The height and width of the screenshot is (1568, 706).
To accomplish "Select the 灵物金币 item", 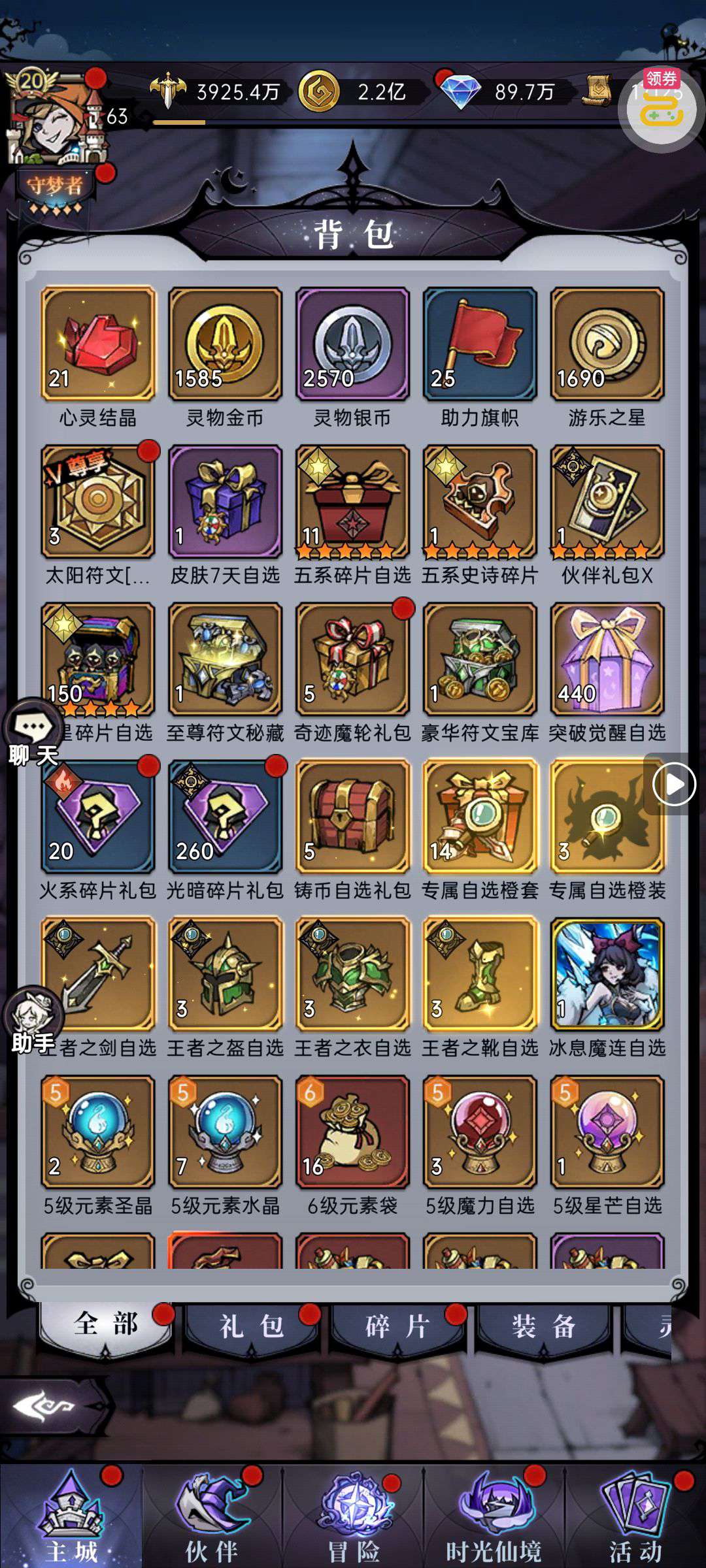I will (x=225, y=343).
